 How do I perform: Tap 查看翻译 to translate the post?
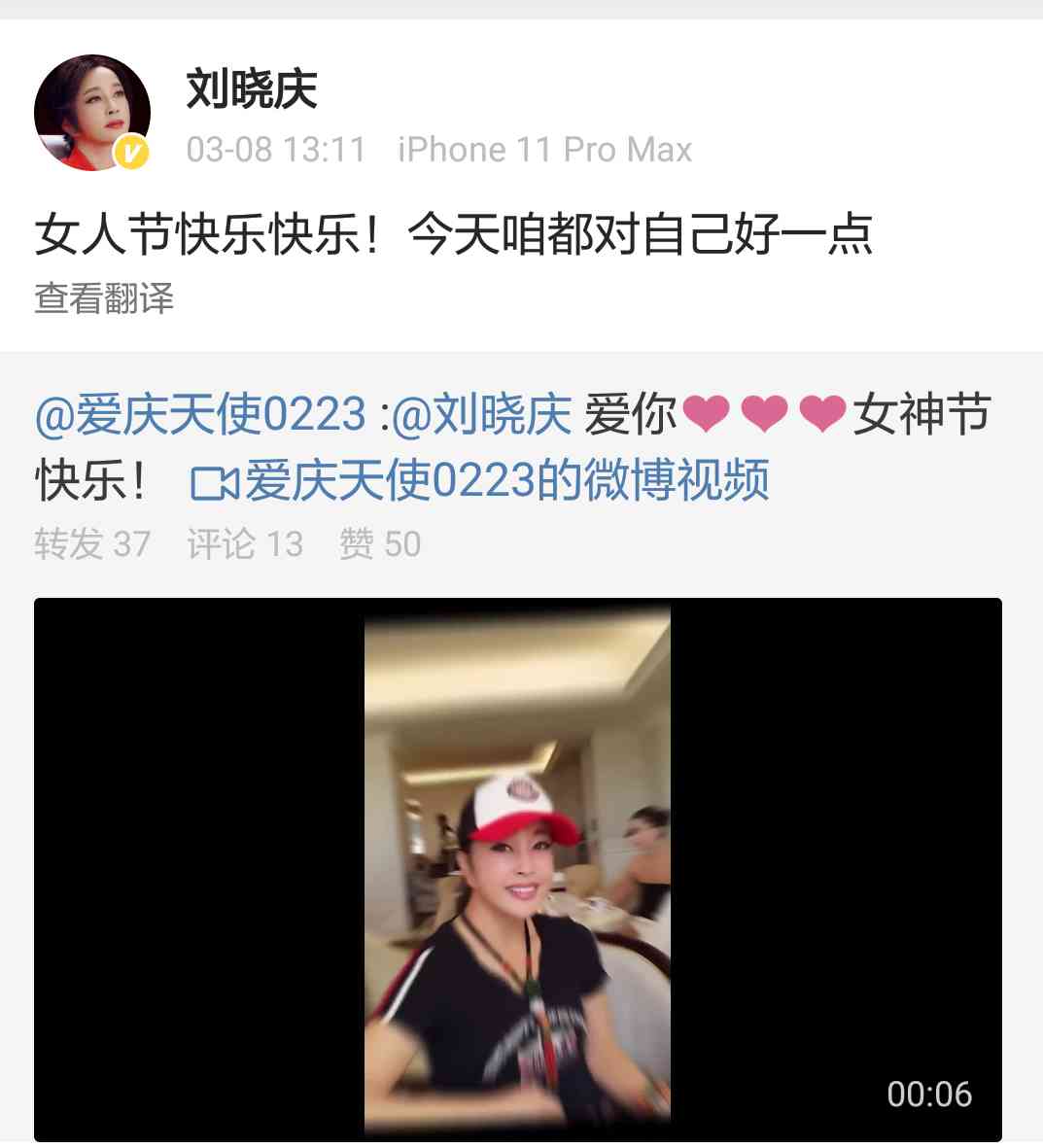click(104, 297)
